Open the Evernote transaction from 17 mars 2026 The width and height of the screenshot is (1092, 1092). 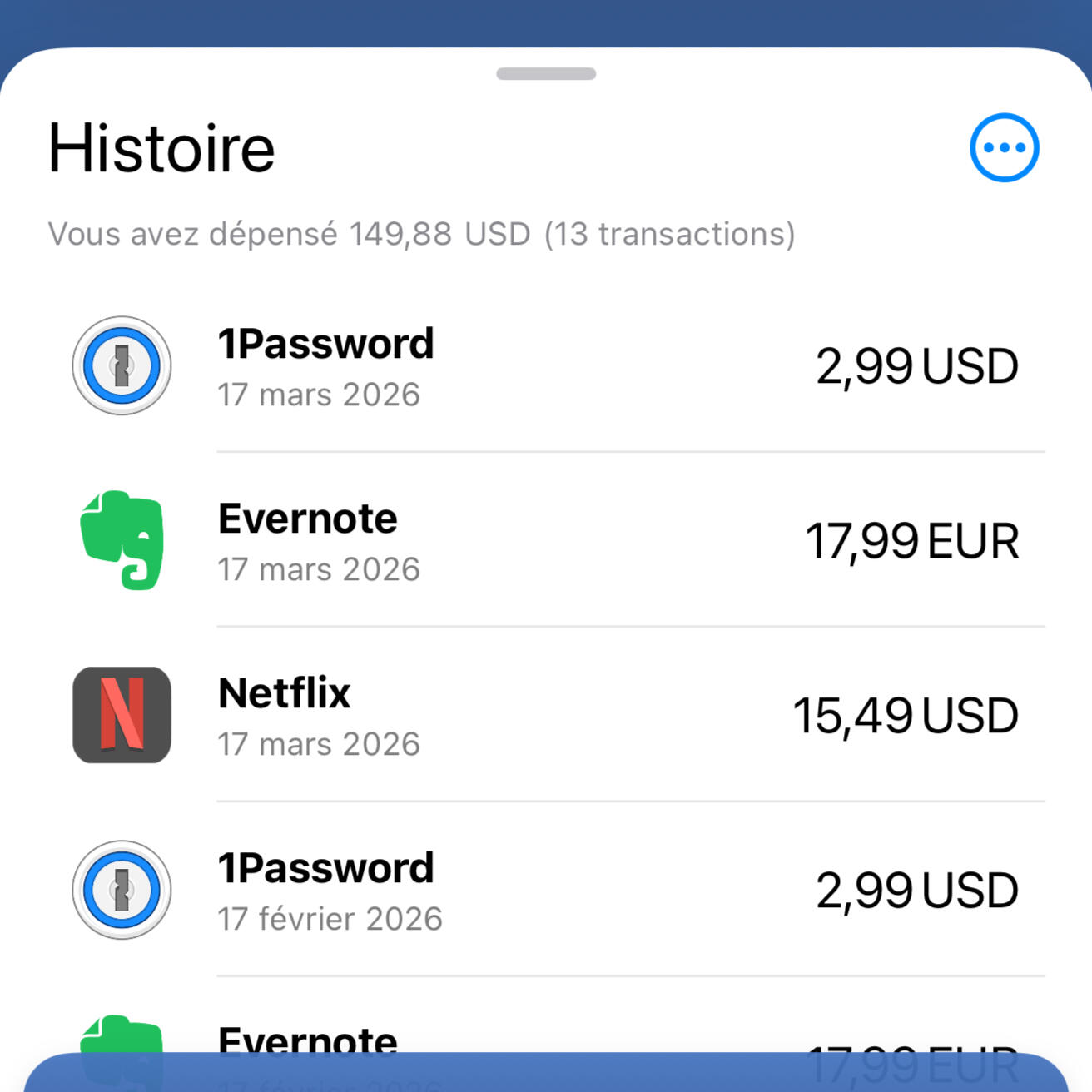point(545,541)
